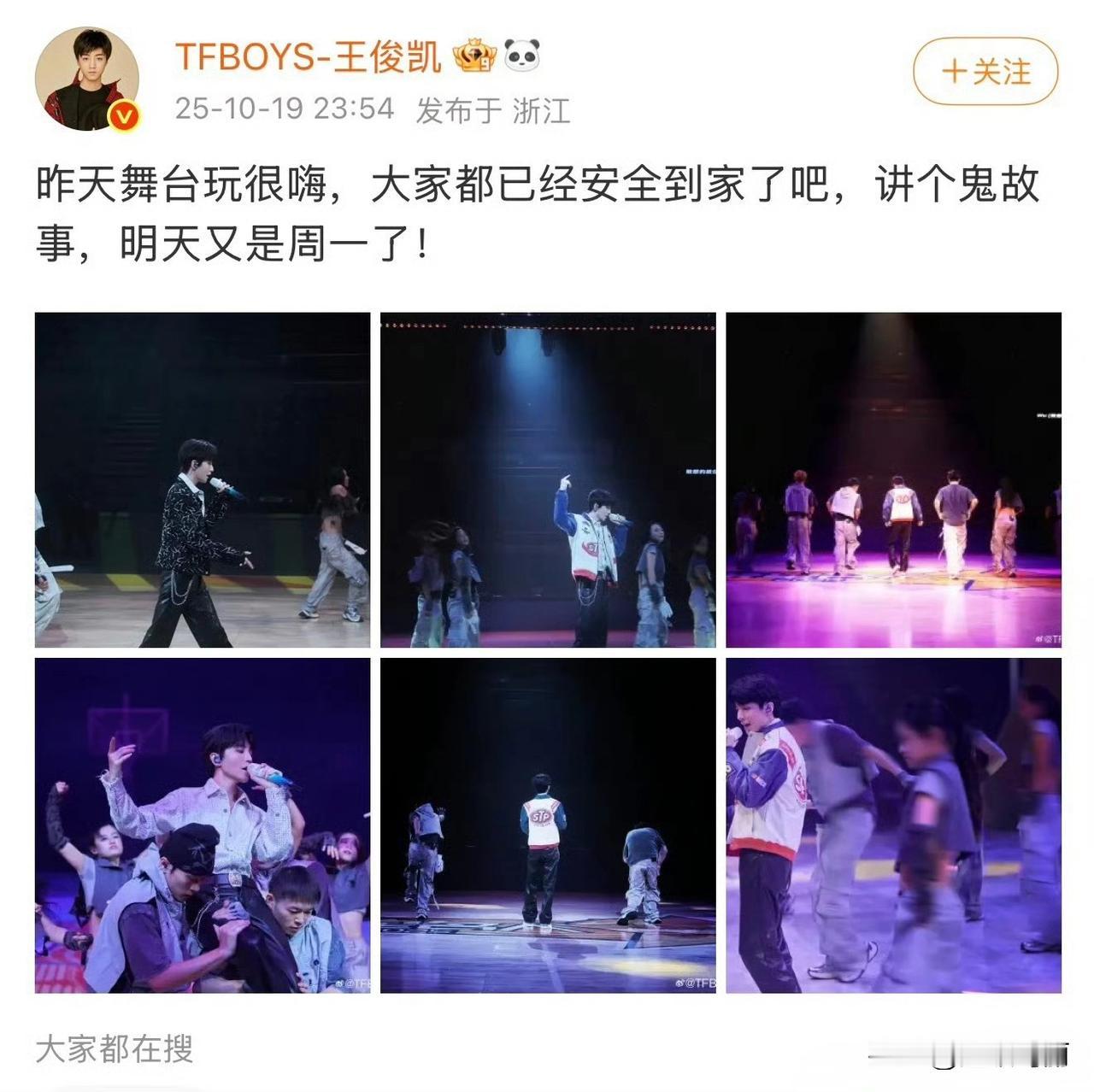
Task: Follow TFBOYS-王俊凯 with the 关注 button
Action: pyautogui.click(x=985, y=72)
